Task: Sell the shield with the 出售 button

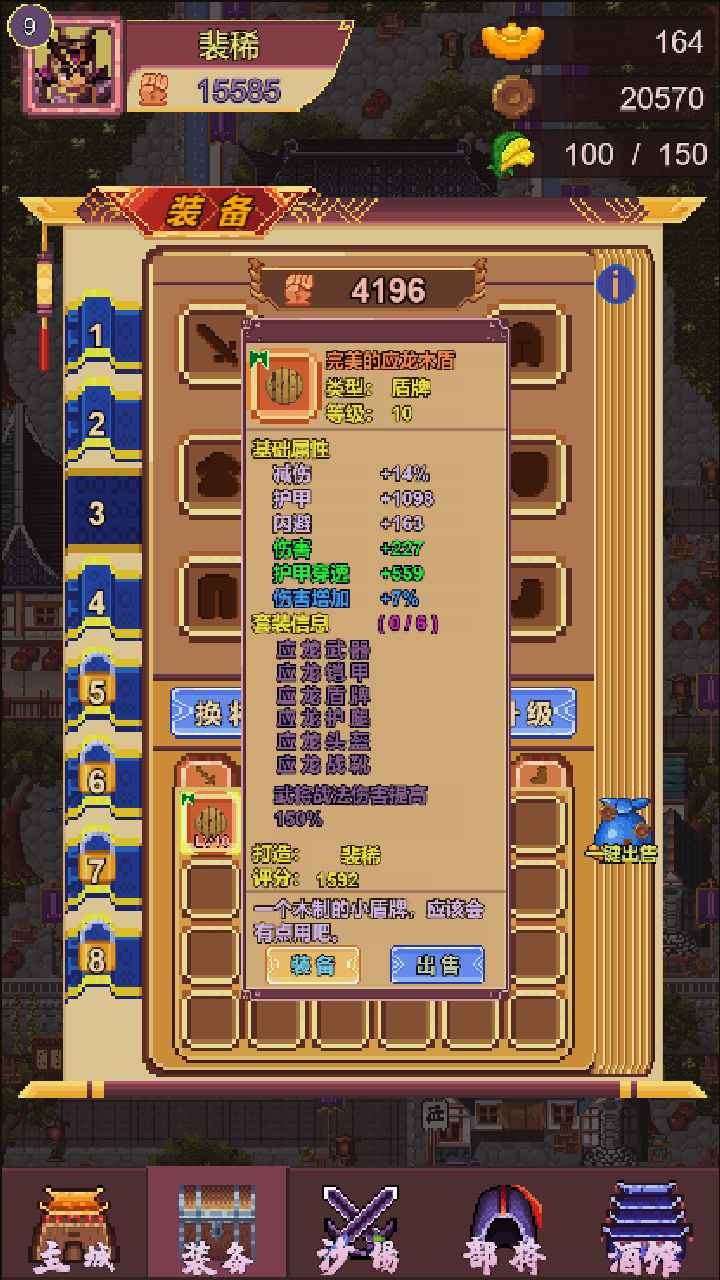Action: (437, 965)
